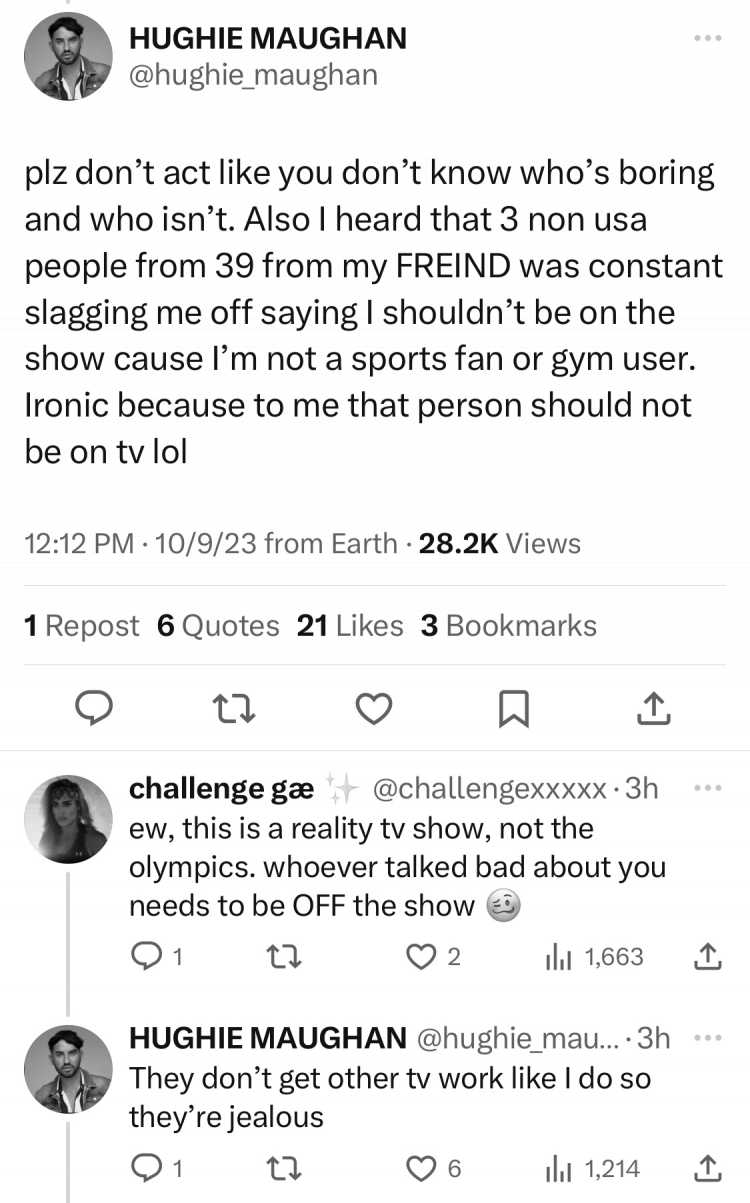Bookmark the main tweet
This screenshot has width=750, height=1203.
click(512, 708)
